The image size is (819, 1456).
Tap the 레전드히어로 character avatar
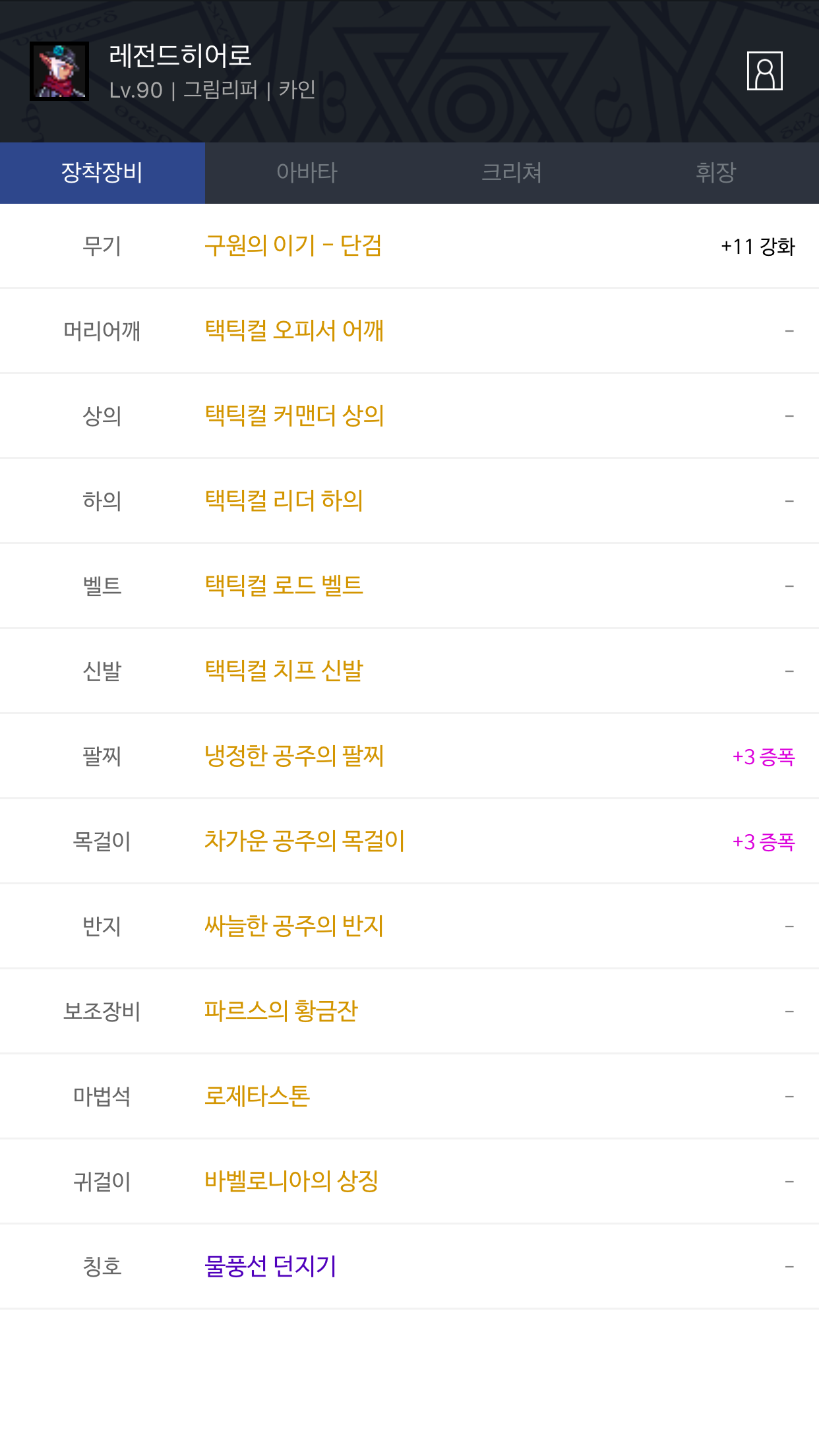(x=59, y=71)
